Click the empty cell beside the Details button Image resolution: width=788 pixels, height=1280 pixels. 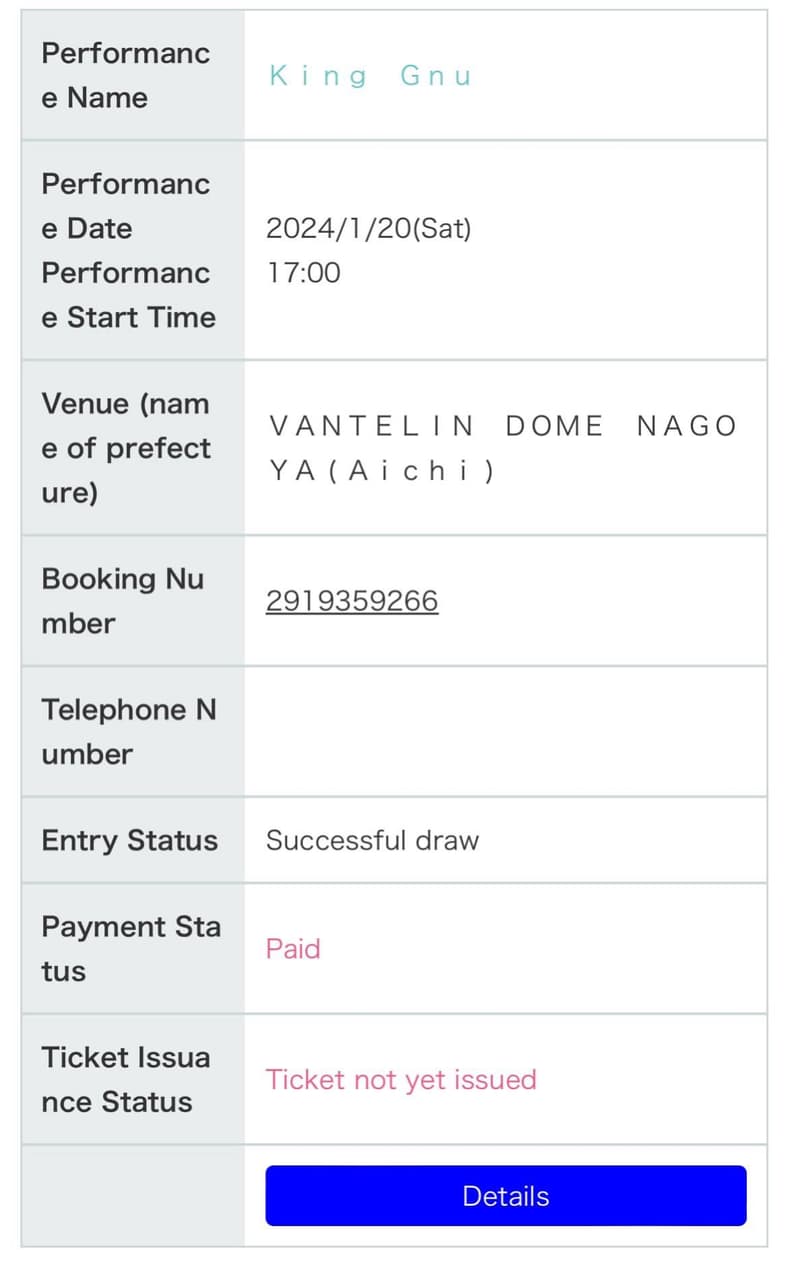pyautogui.click(x=130, y=1195)
